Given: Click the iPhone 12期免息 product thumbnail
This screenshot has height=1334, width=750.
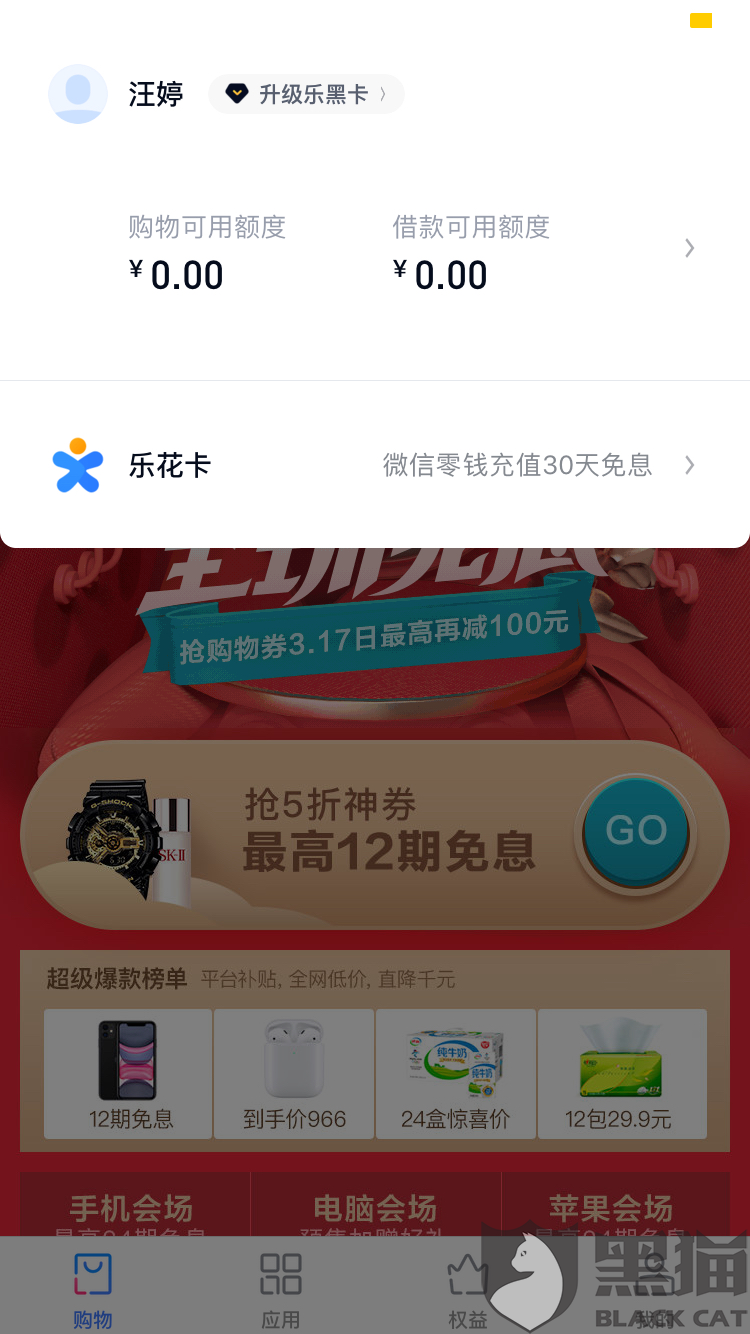Looking at the screenshot, I should click(x=127, y=1058).
